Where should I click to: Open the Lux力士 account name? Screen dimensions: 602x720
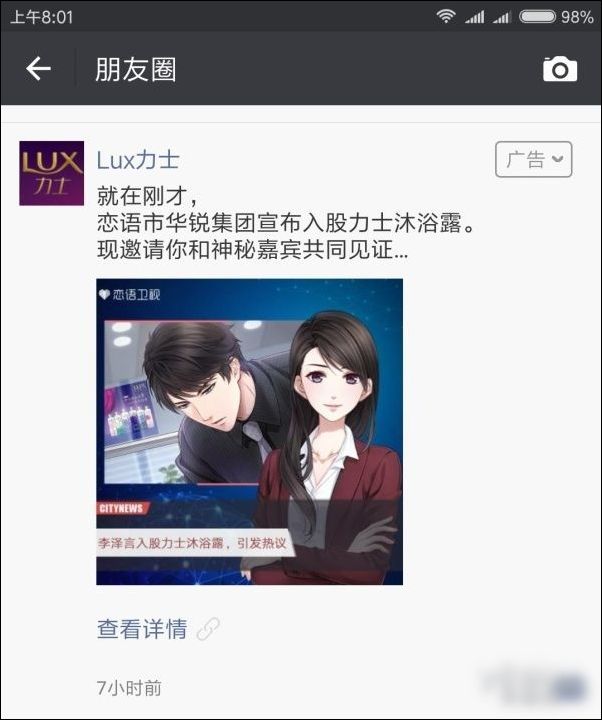[138, 160]
